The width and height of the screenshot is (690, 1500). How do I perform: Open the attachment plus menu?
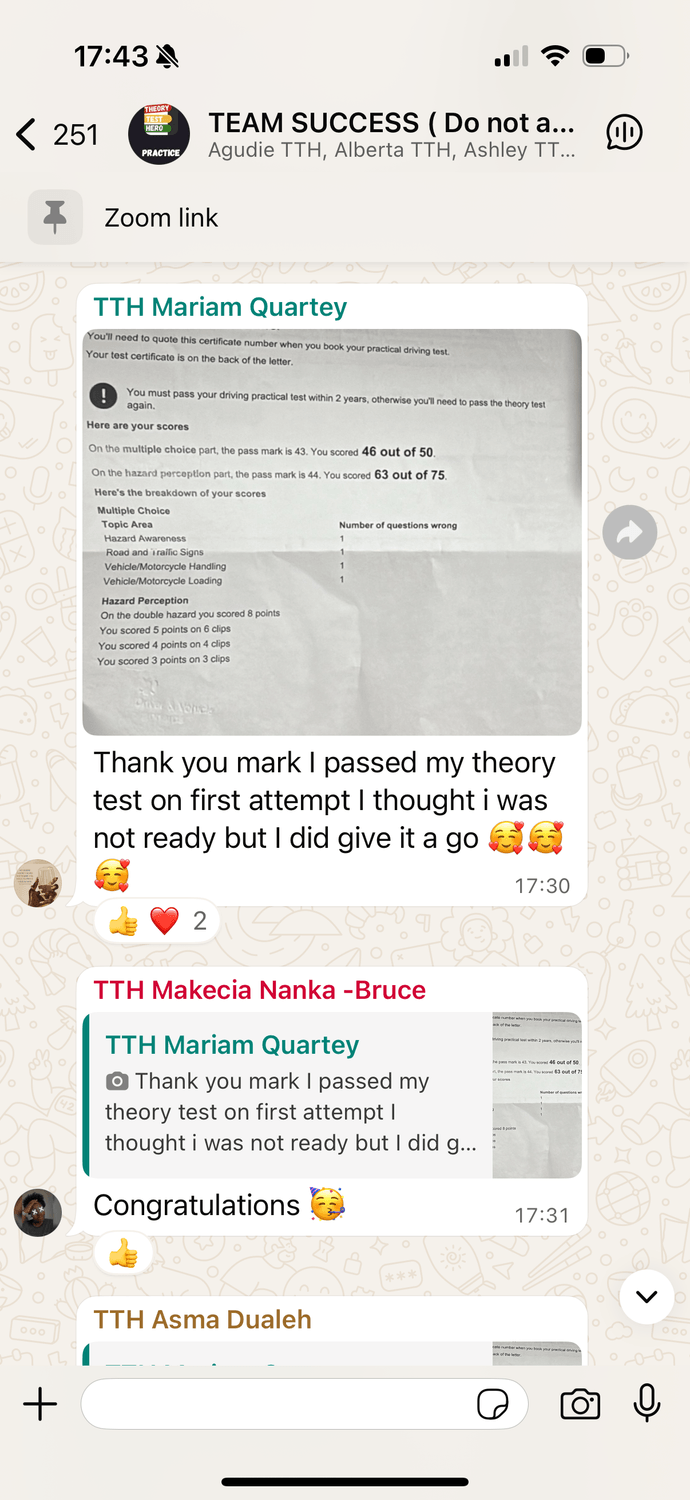pyautogui.click(x=40, y=1404)
